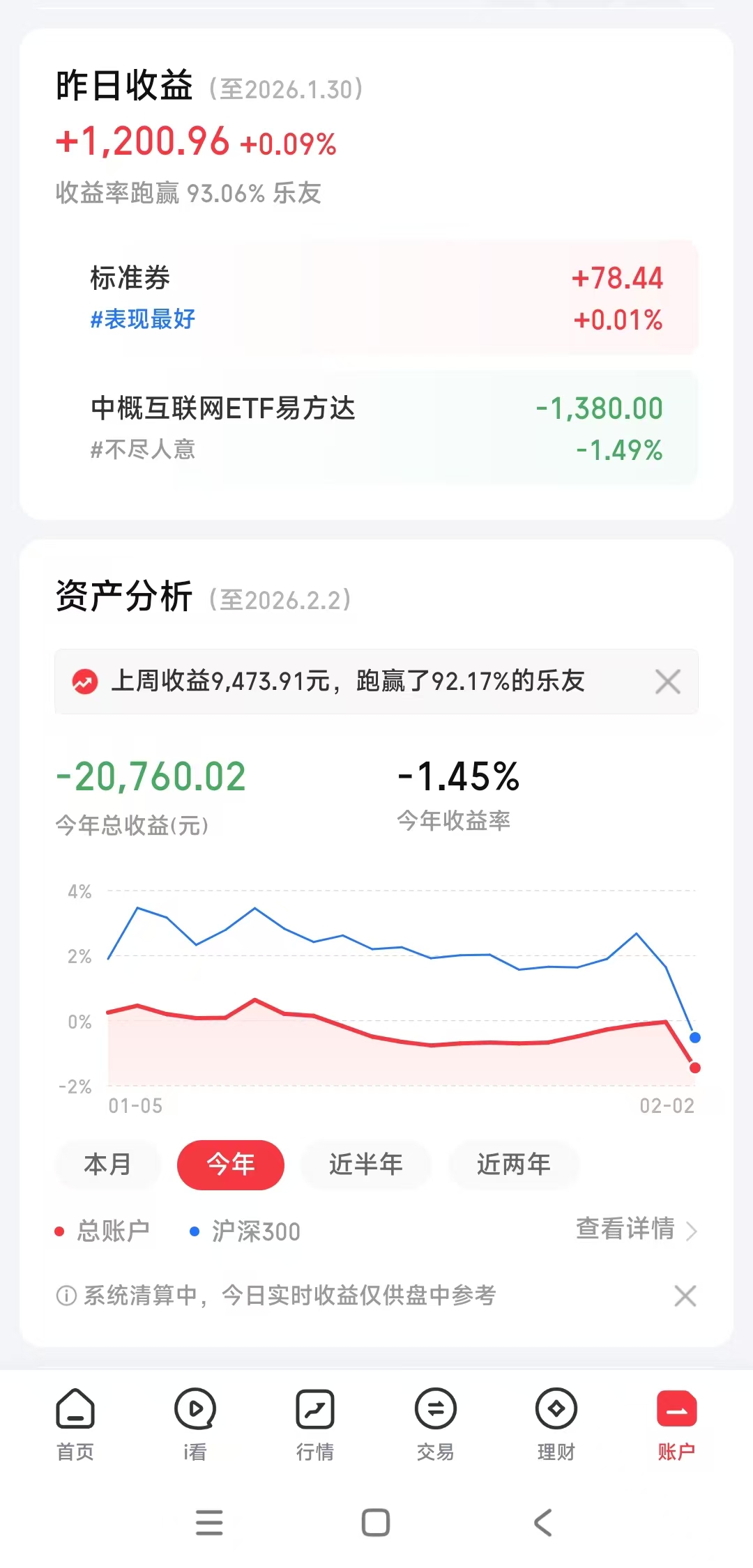The height and width of the screenshot is (1568, 753).
Task: Open recent apps from the navigation bar
Action: pos(209,1523)
